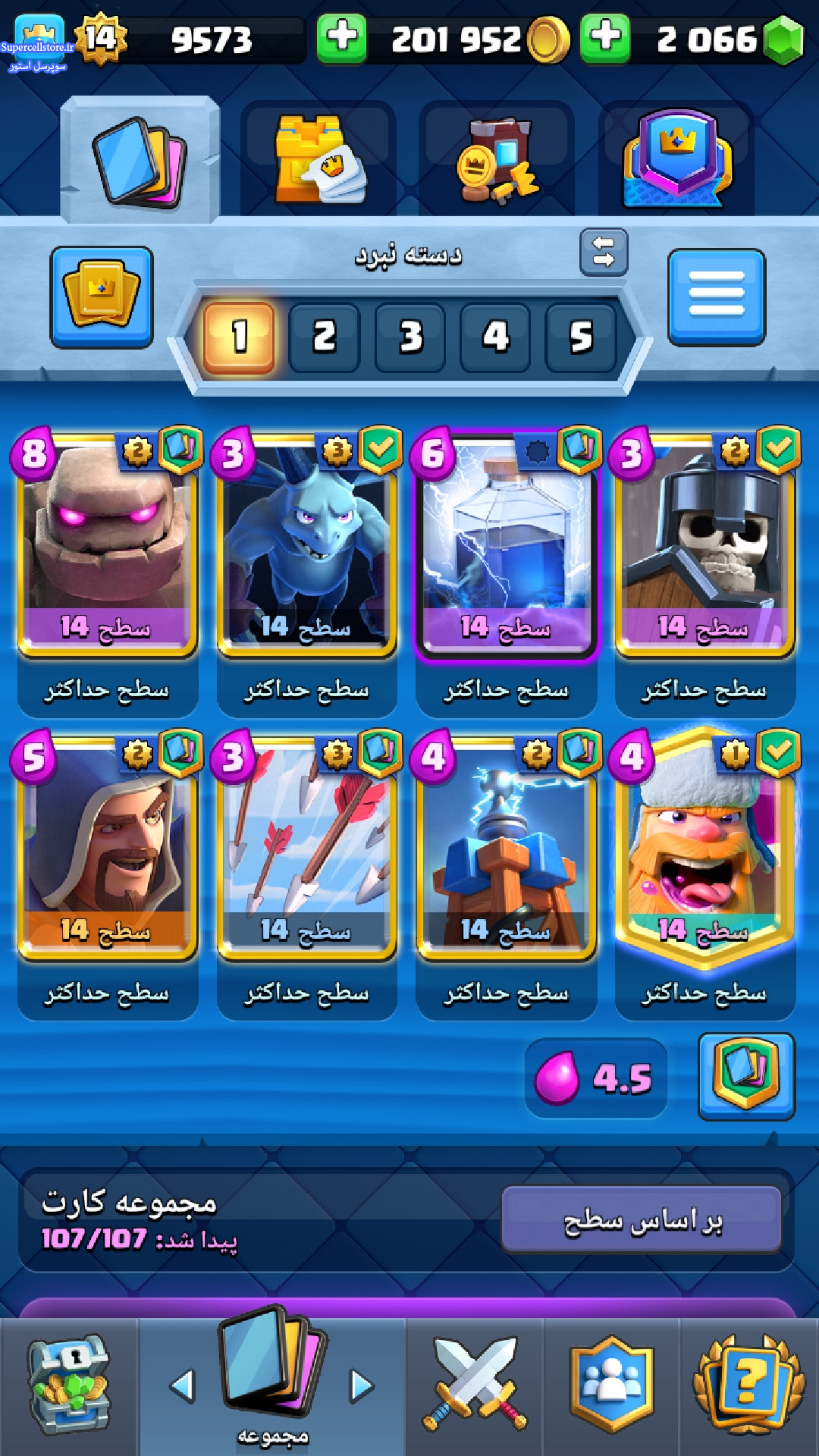819x1456 pixels.
Task: Change card sorting by level button
Action: (642, 1219)
